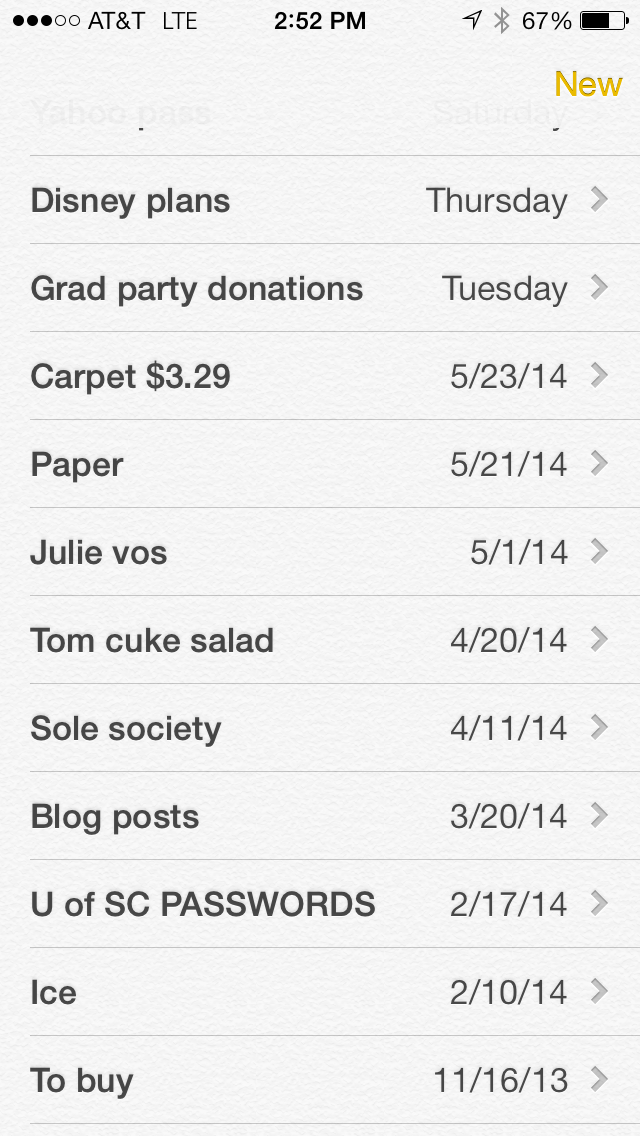Select the To buy note
This screenshot has height=1136, width=640.
(320, 1081)
